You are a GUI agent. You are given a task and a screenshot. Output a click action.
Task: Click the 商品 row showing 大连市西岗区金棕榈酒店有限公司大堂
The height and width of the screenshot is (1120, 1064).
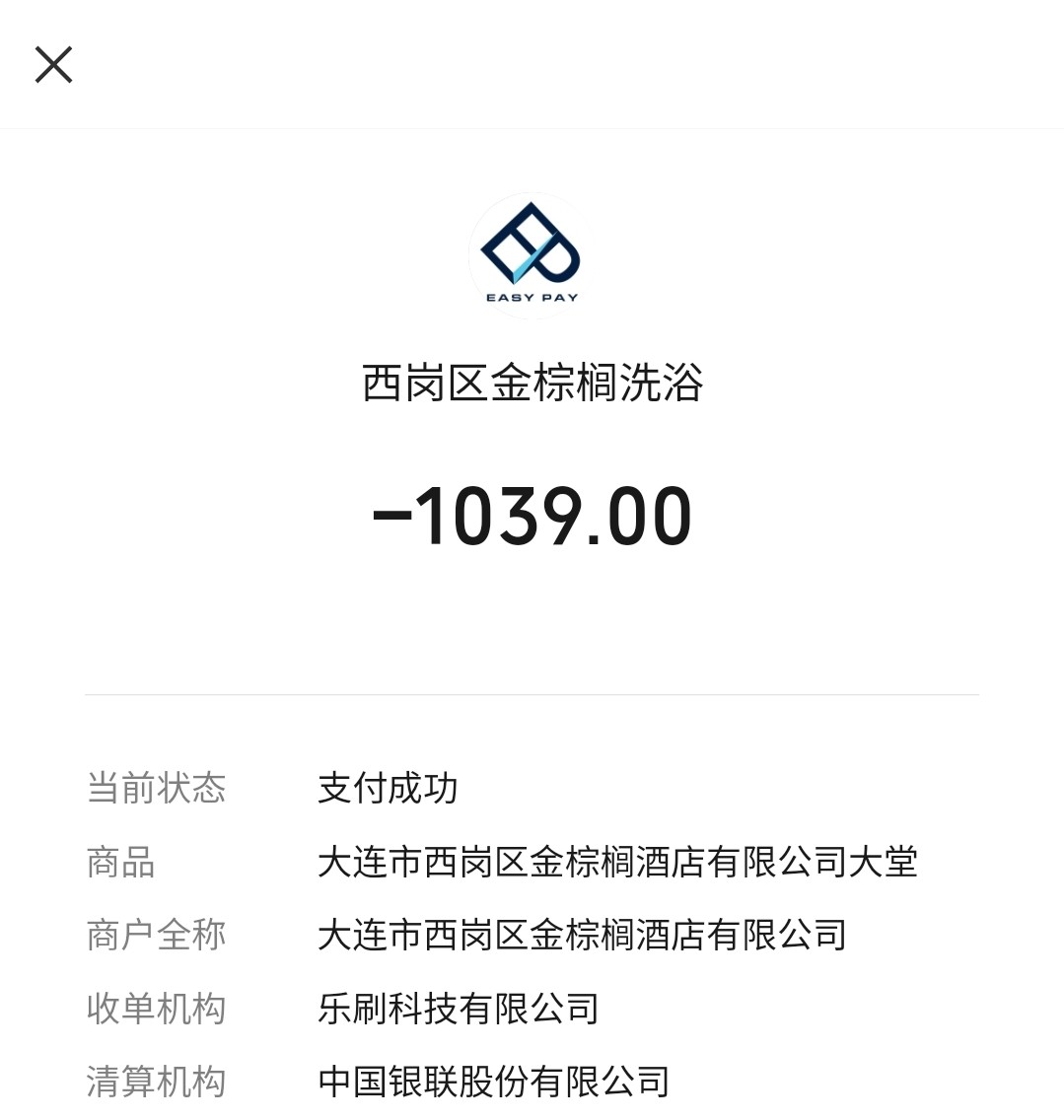(618, 861)
